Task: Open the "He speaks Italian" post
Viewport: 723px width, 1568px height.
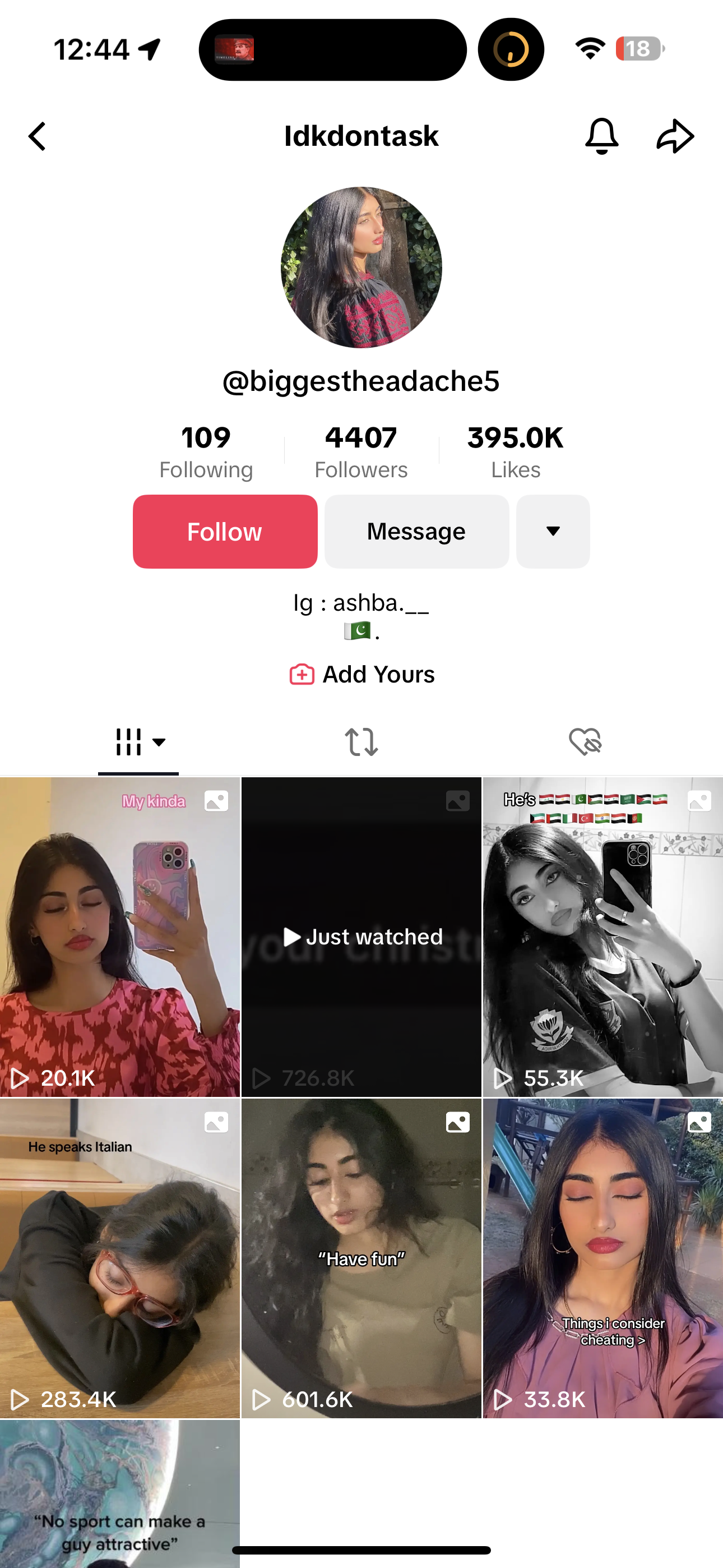Action: pos(120,1257)
